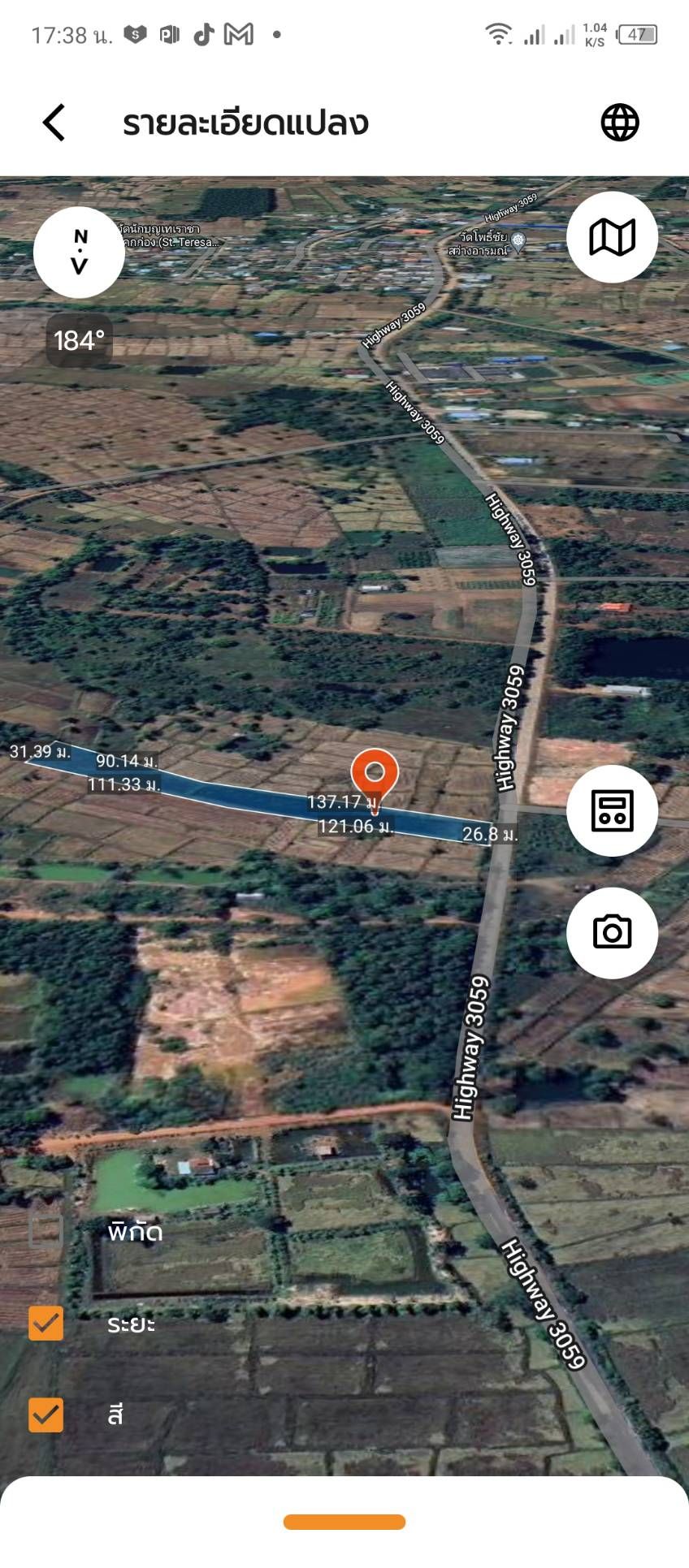Open the globe language icon

coord(620,123)
